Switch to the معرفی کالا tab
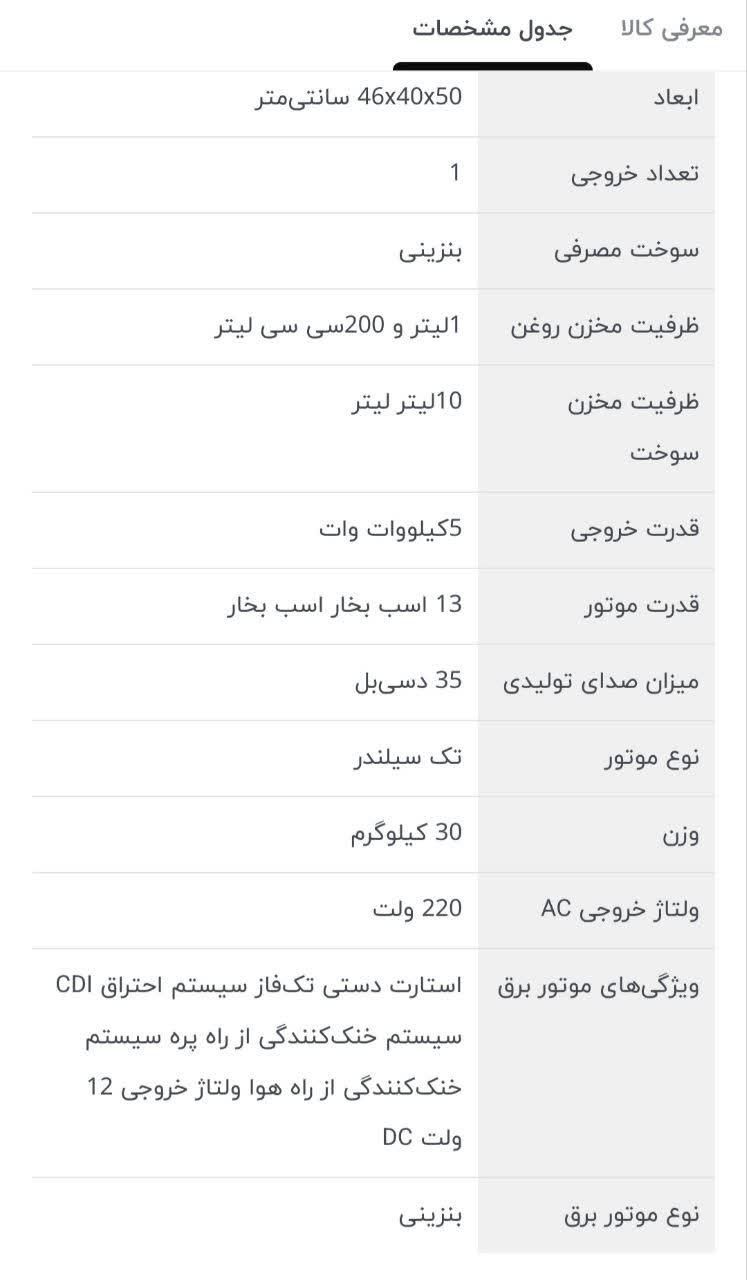747x1280 pixels. (671, 29)
